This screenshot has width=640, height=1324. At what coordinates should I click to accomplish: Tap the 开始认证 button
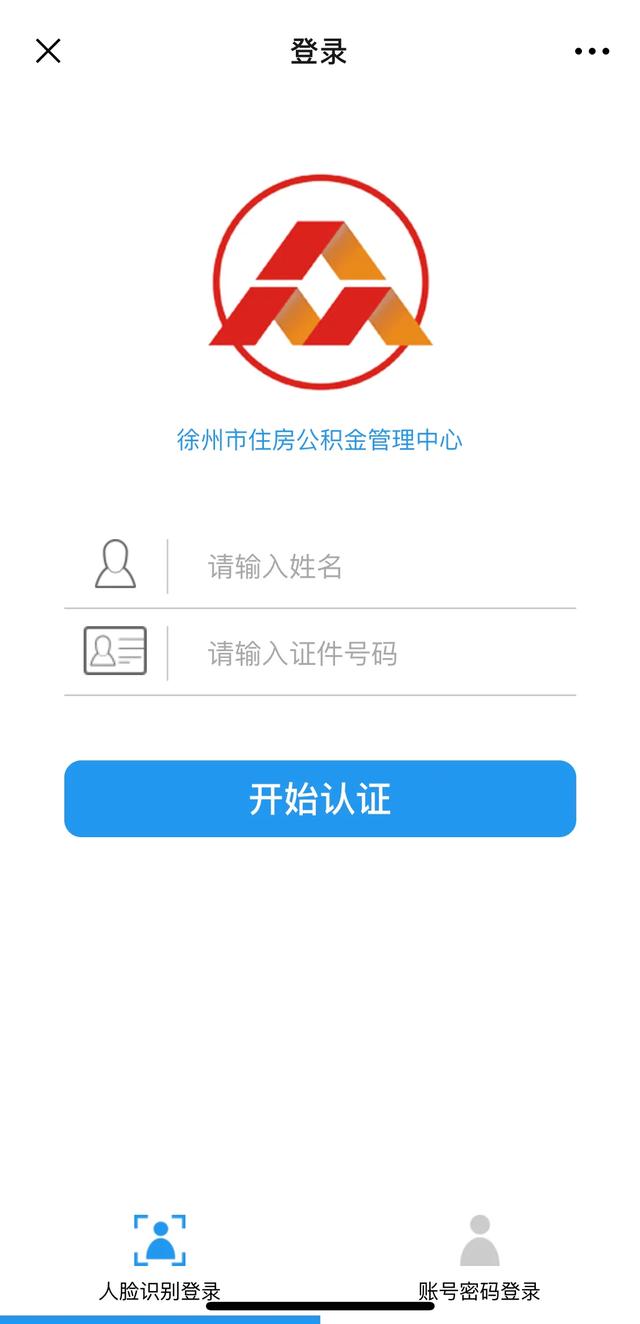[x=320, y=799]
